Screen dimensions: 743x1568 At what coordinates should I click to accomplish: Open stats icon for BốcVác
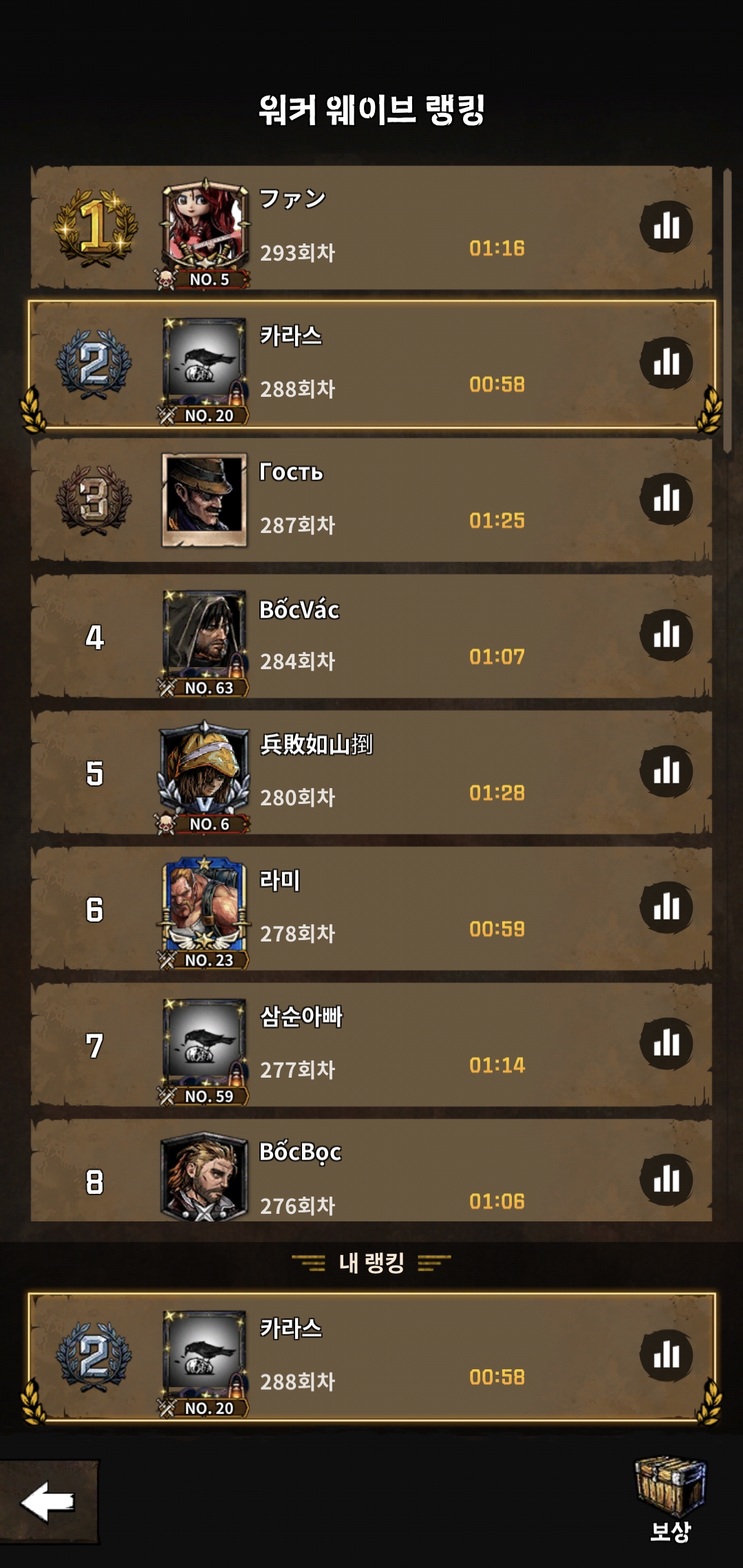666,635
